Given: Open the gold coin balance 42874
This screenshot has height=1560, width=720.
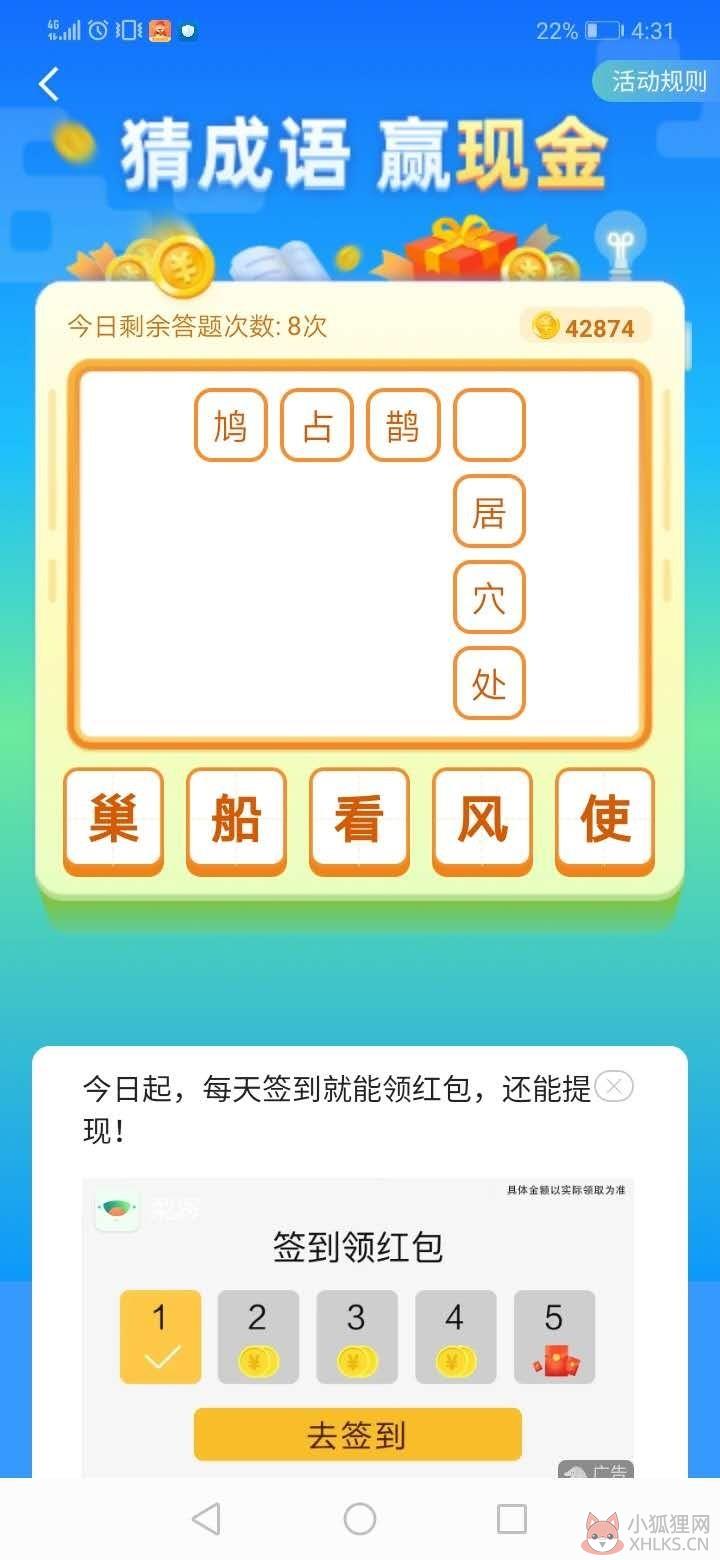Looking at the screenshot, I should coord(586,327).
